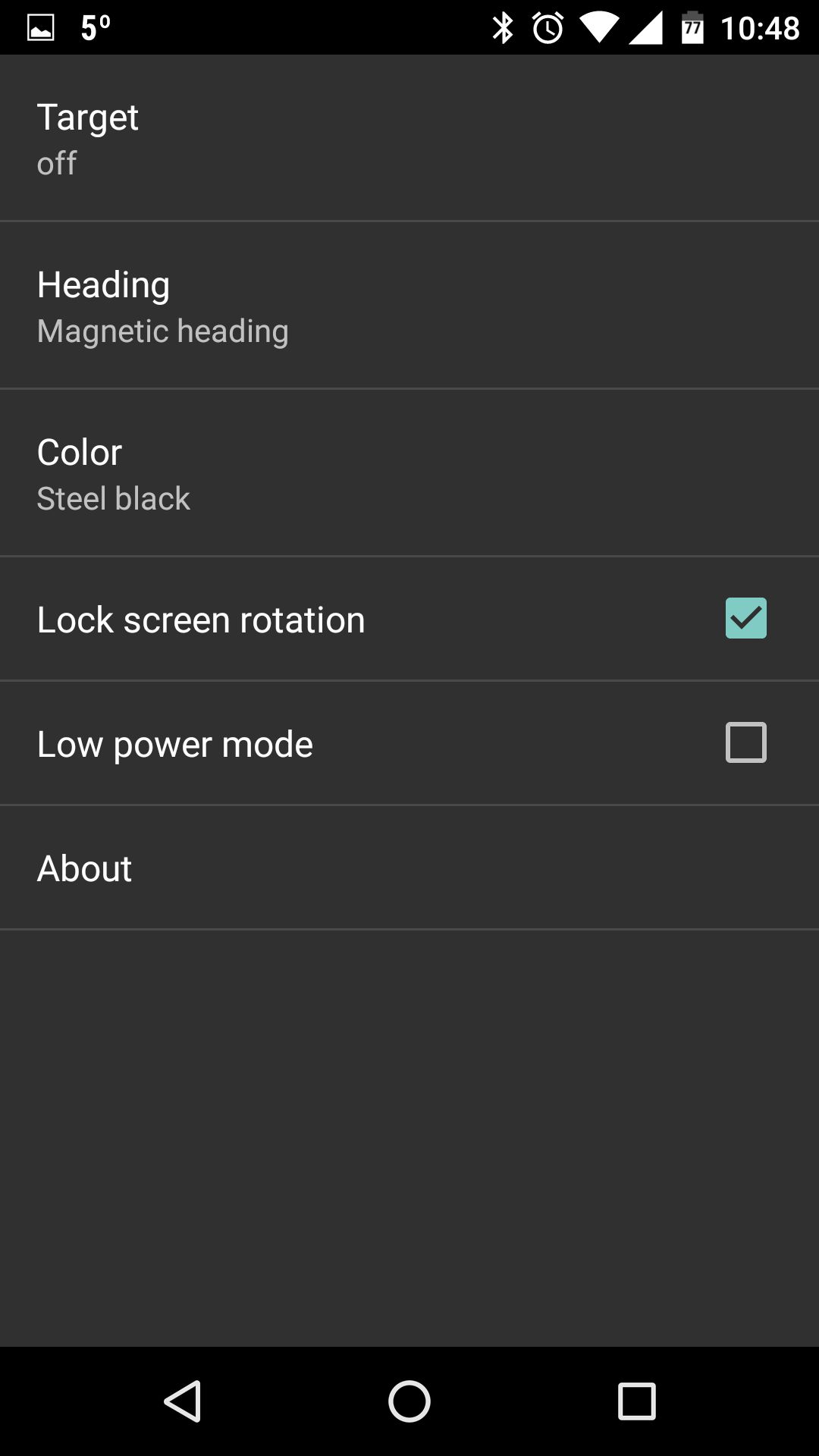The image size is (819, 1456).
Task: Open the Color setting
Action: point(409,473)
